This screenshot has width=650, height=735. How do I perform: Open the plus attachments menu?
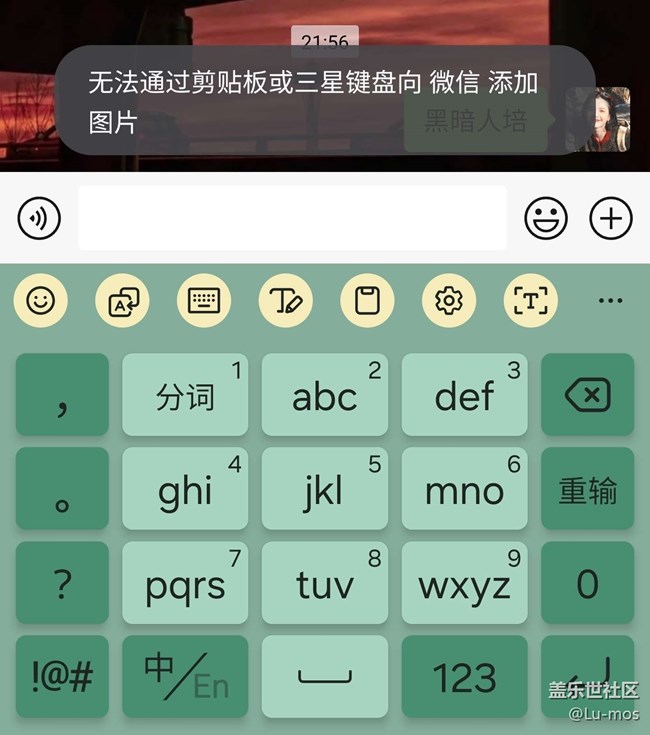(x=611, y=218)
